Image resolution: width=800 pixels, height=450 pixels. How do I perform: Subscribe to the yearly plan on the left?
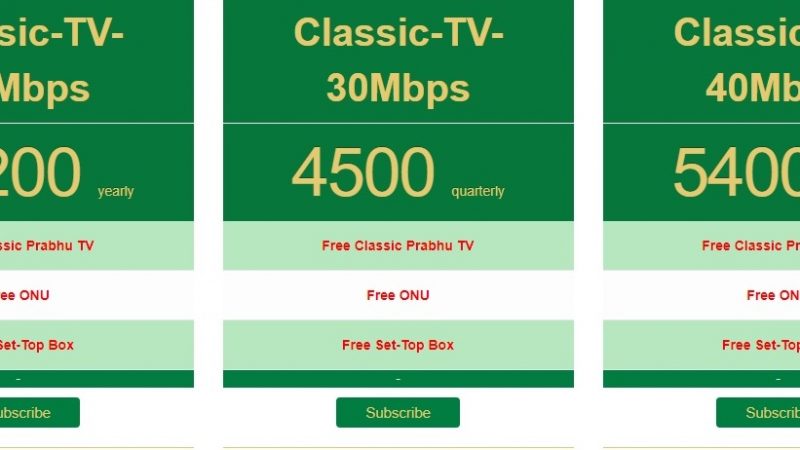click(30, 412)
